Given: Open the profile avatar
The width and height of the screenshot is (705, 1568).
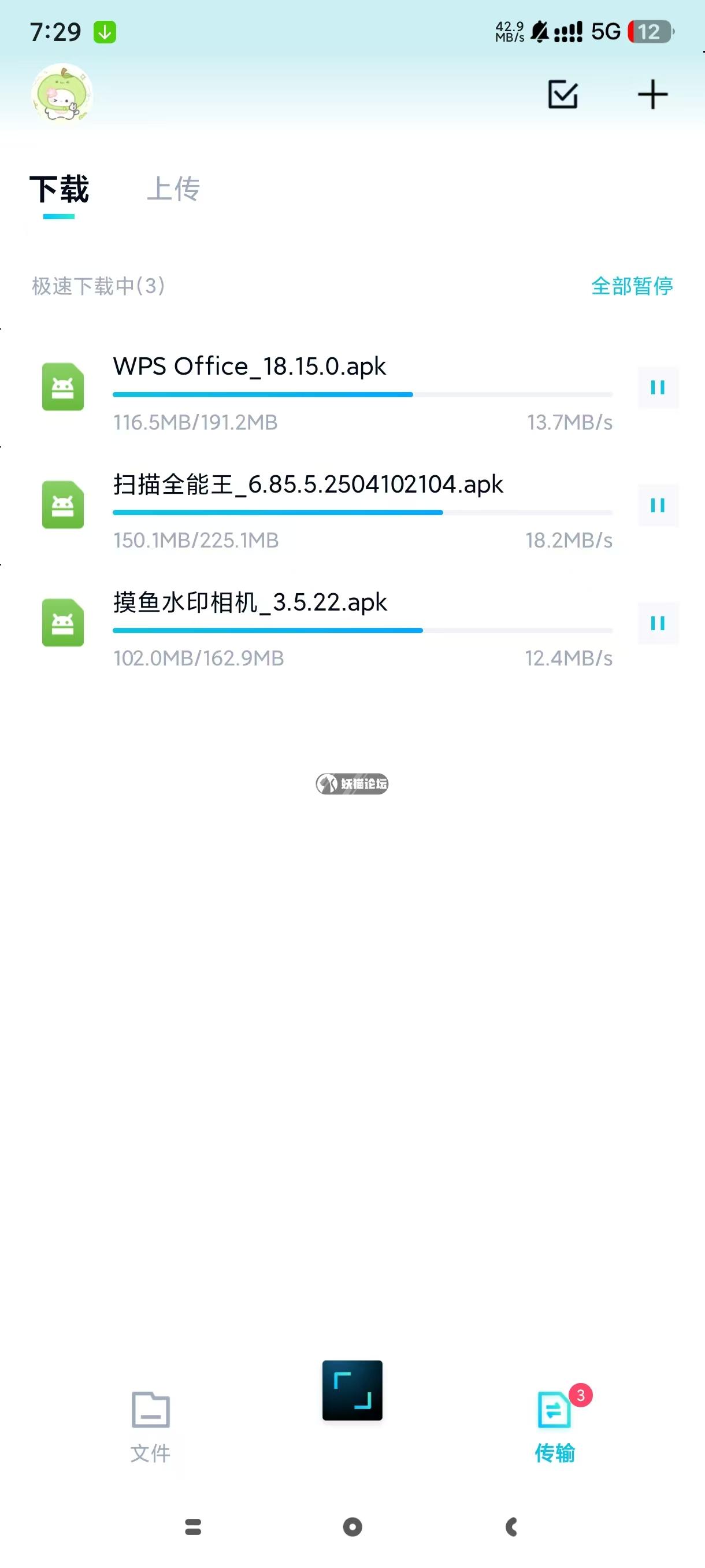Looking at the screenshot, I should pos(62,94).
